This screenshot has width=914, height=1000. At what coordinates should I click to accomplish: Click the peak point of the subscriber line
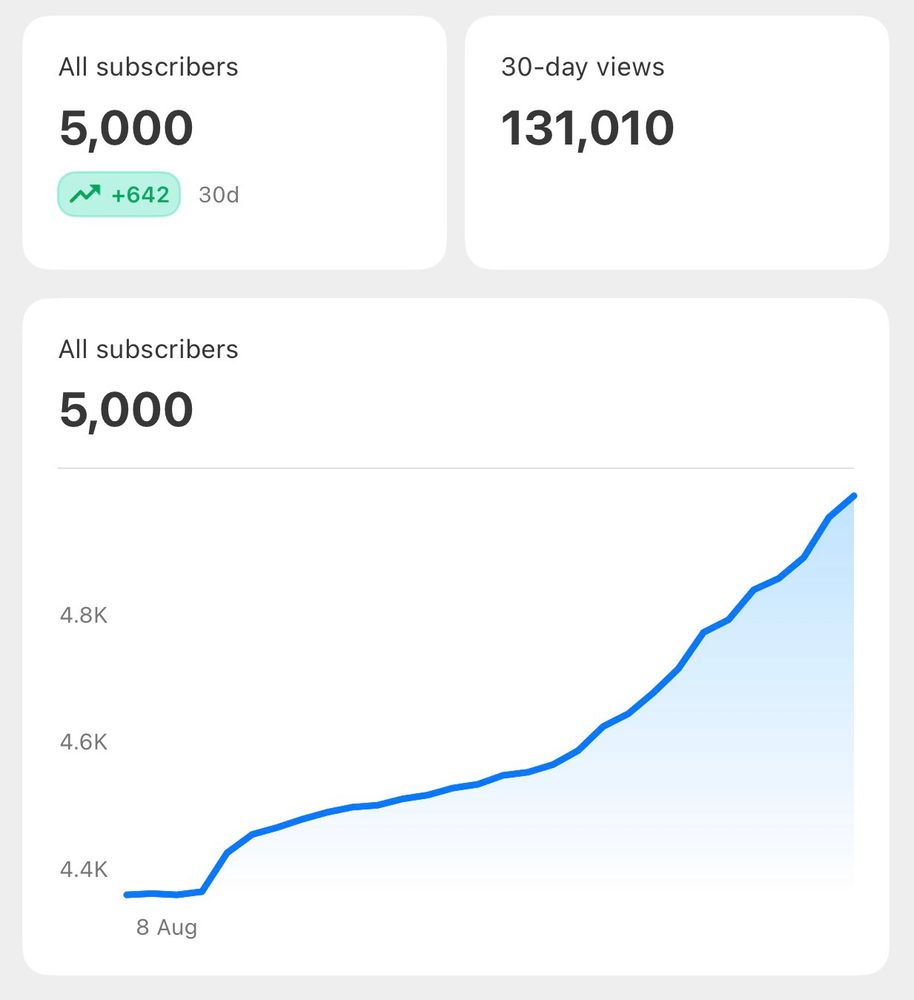click(852, 495)
